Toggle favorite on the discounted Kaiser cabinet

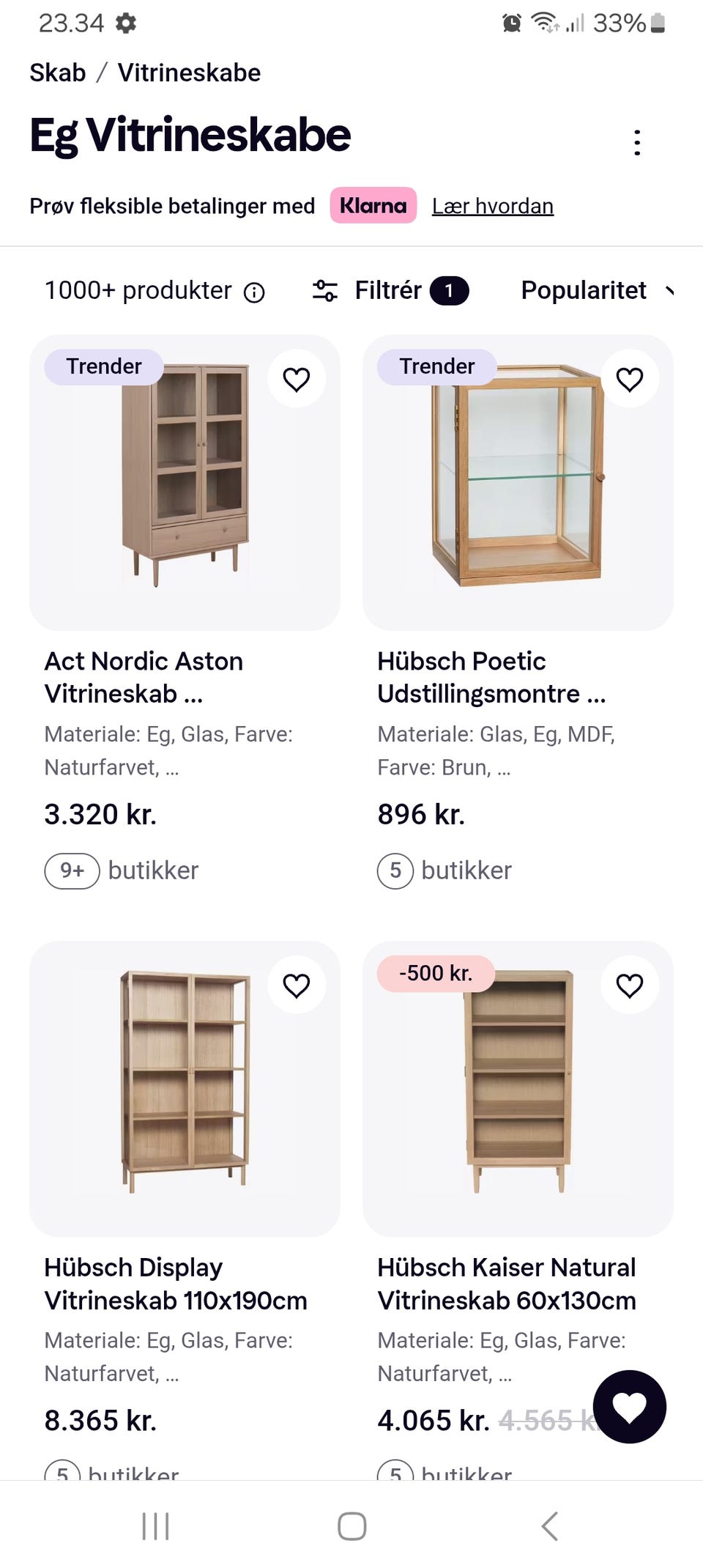(x=629, y=985)
